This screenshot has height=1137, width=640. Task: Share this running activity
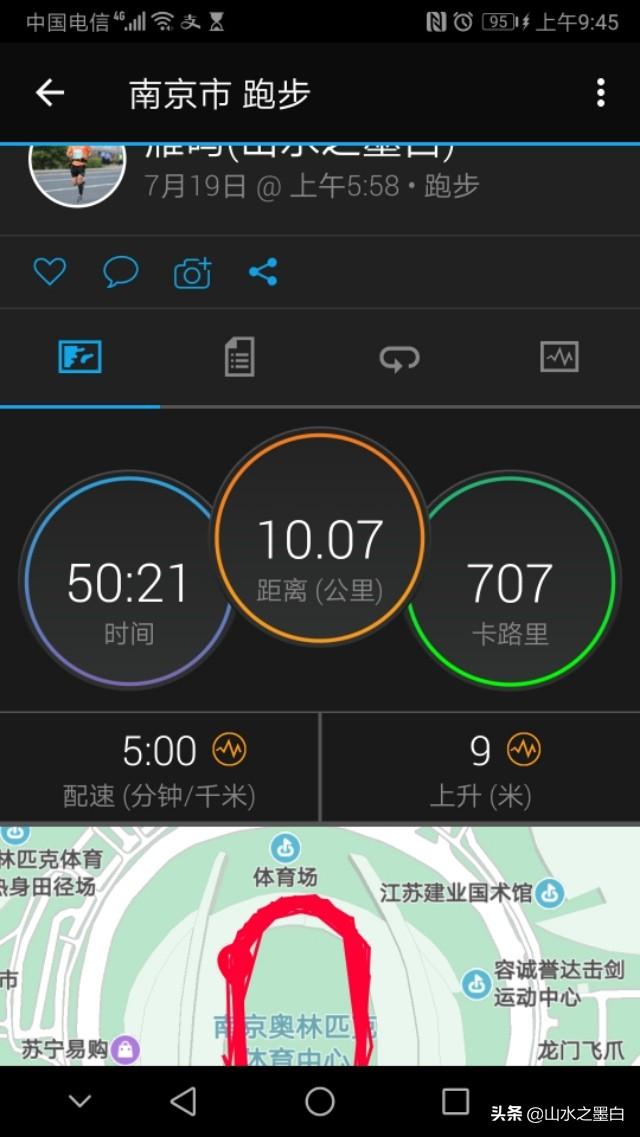pos(263,272)
